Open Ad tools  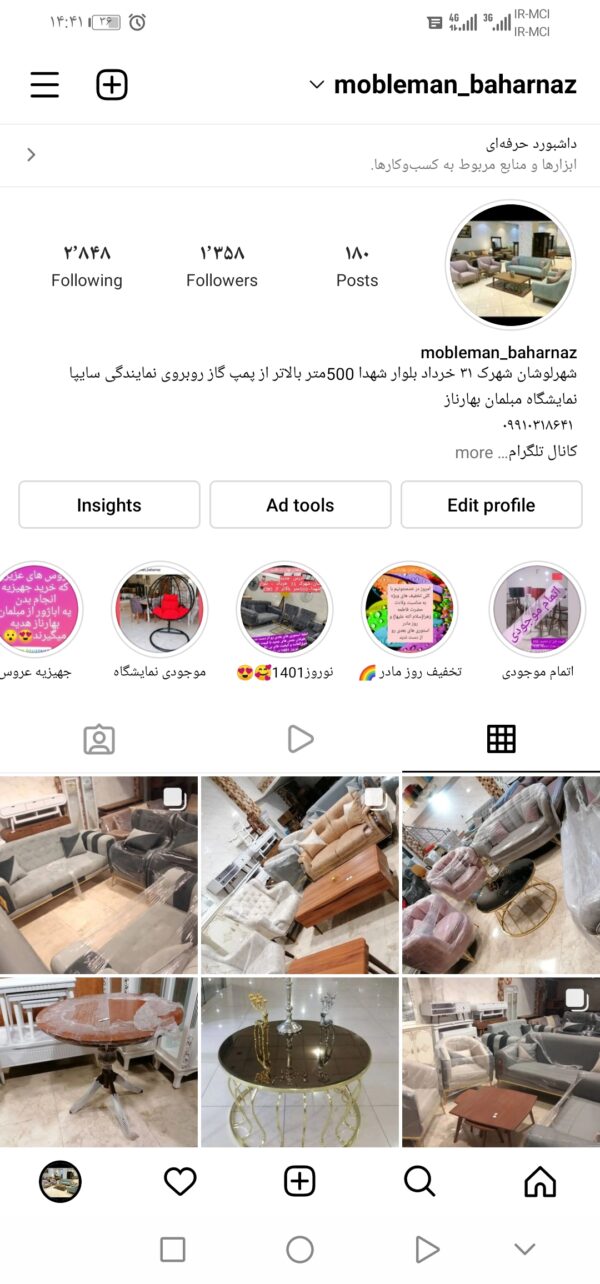coord(300,505)
